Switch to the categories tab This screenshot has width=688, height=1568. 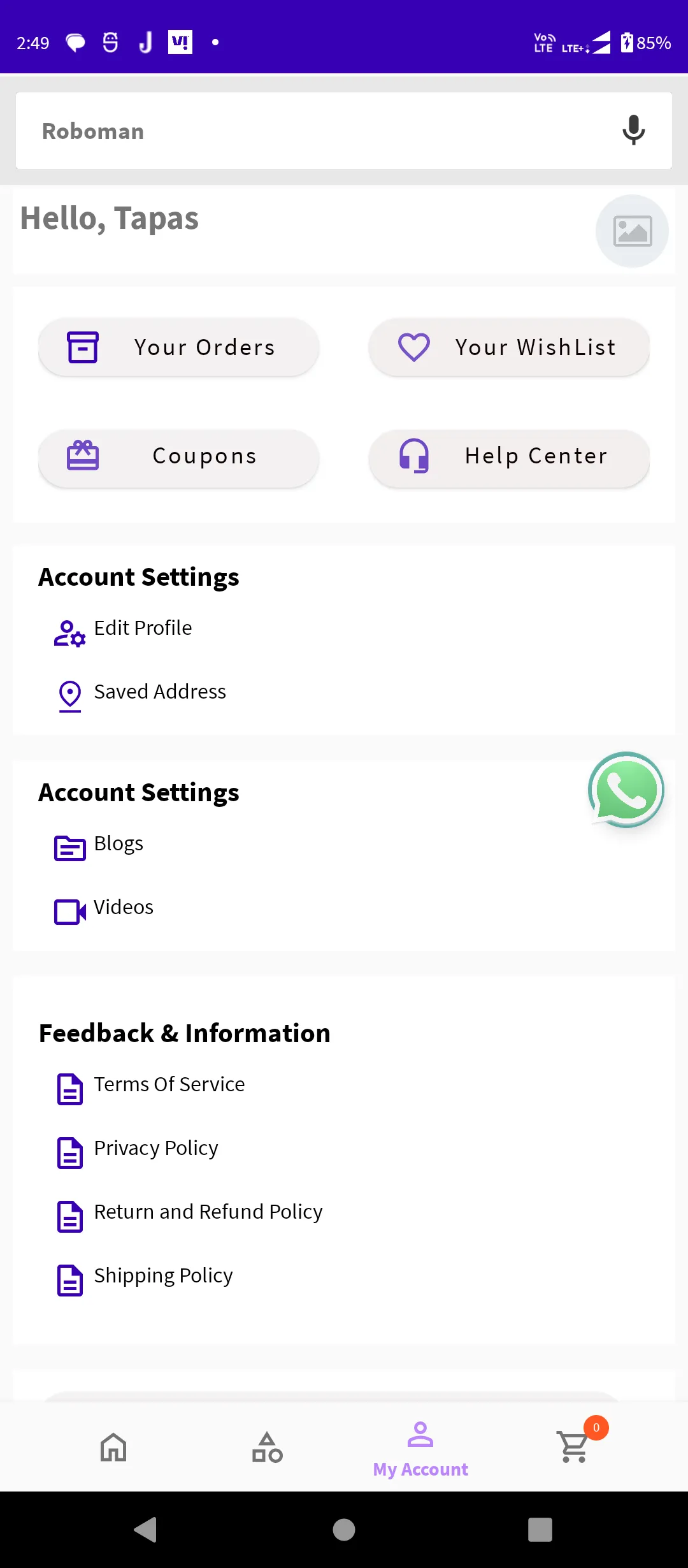click(x=267, y=1447)
